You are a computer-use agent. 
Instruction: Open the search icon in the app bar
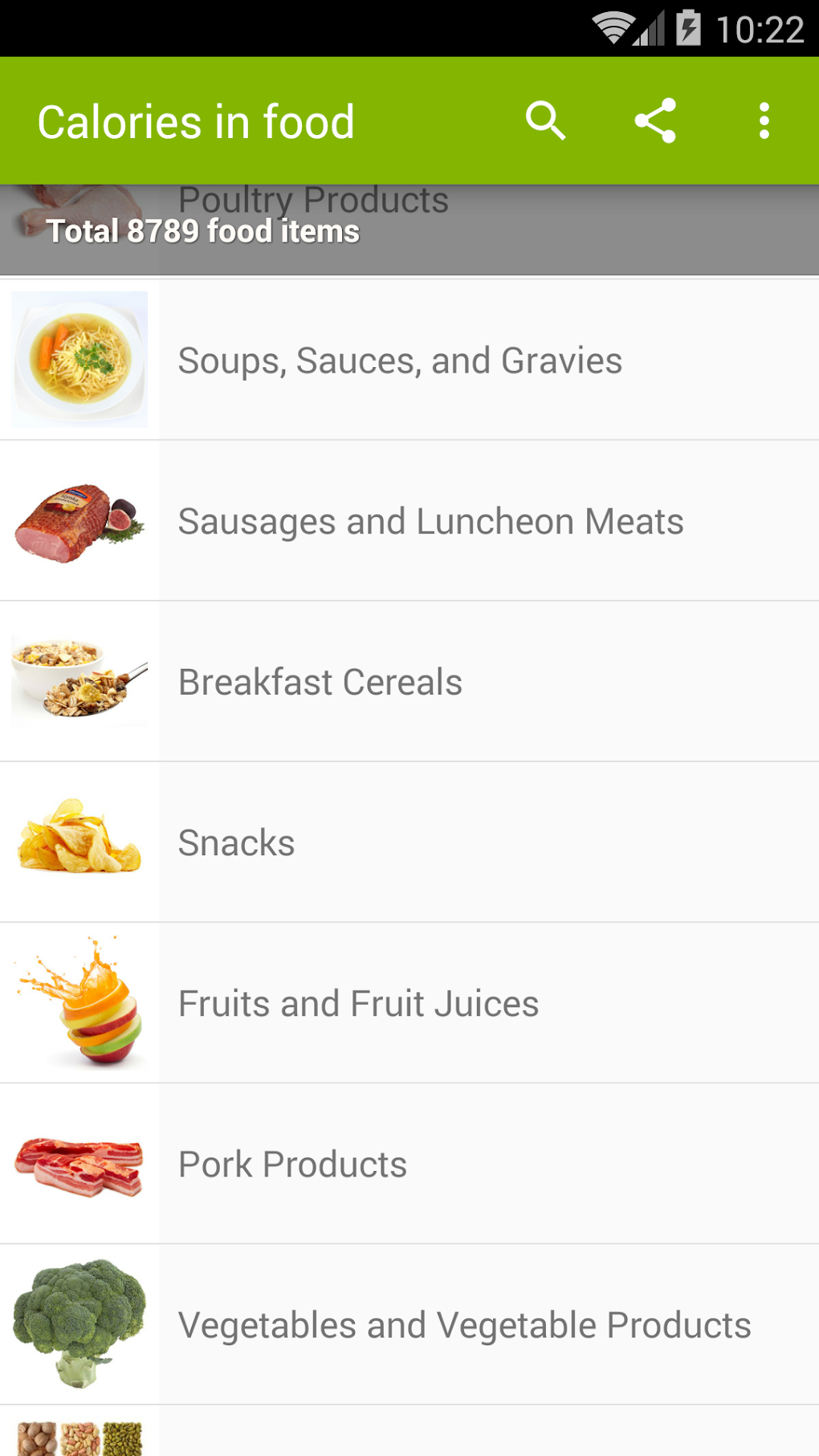pyautogui.click(x=546, y=121)
